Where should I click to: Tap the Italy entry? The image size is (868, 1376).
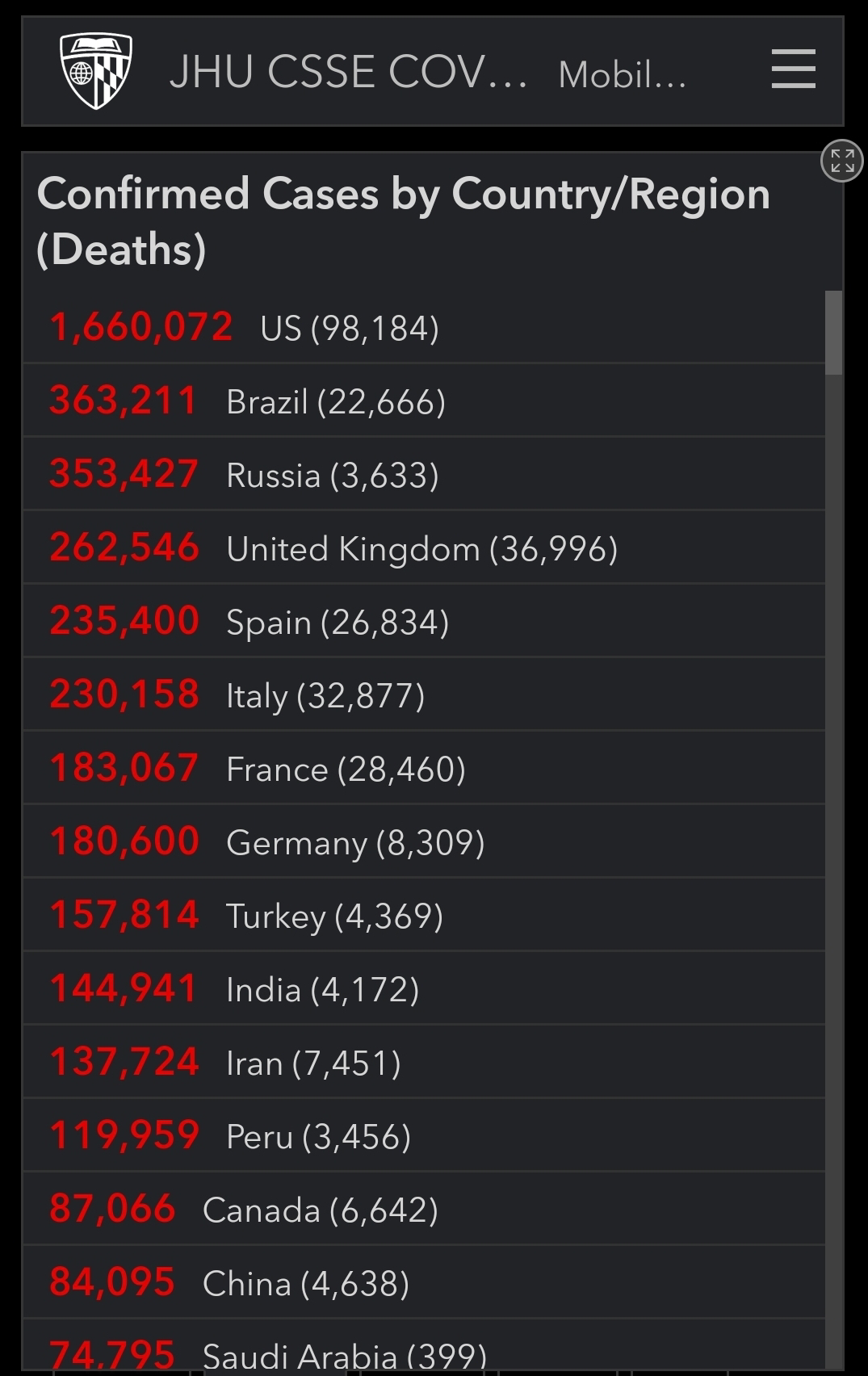pyautogui.click(x=424, y=694)
